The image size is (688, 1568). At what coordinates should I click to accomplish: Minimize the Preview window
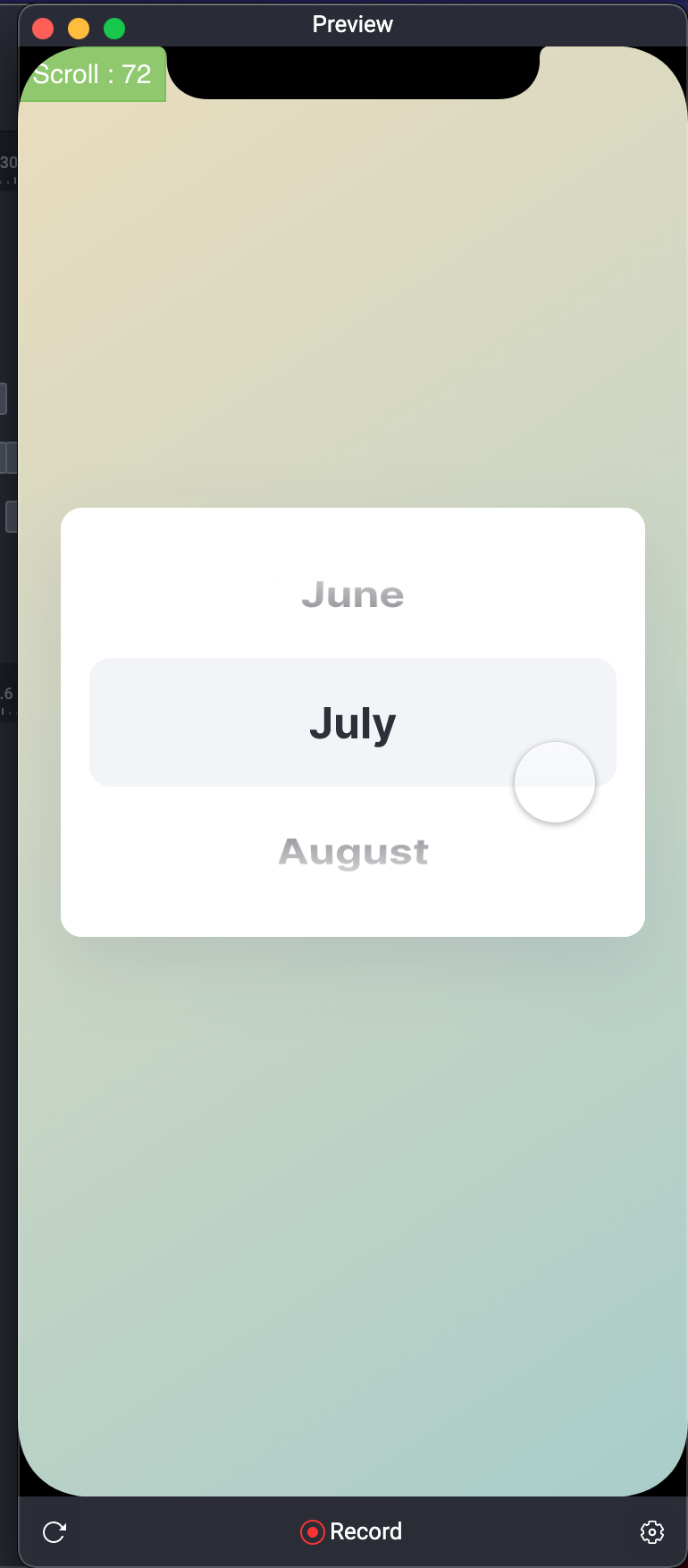pyautogui.click(x=79, y=29)
